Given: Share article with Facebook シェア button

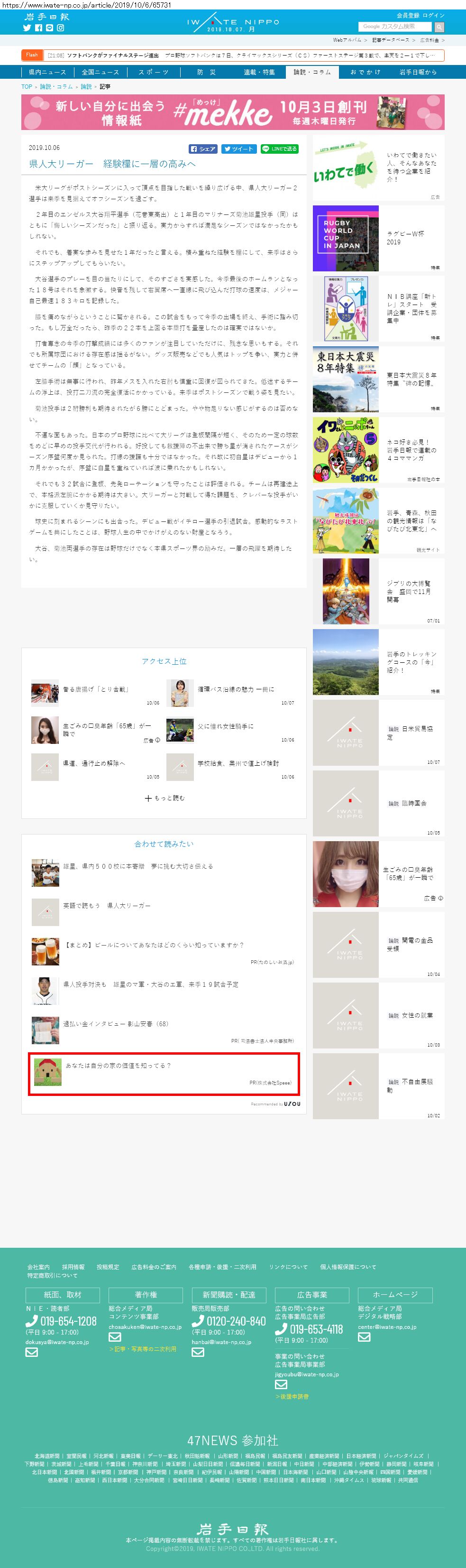Looking at the screenshot, I should [x=203, y=148].
